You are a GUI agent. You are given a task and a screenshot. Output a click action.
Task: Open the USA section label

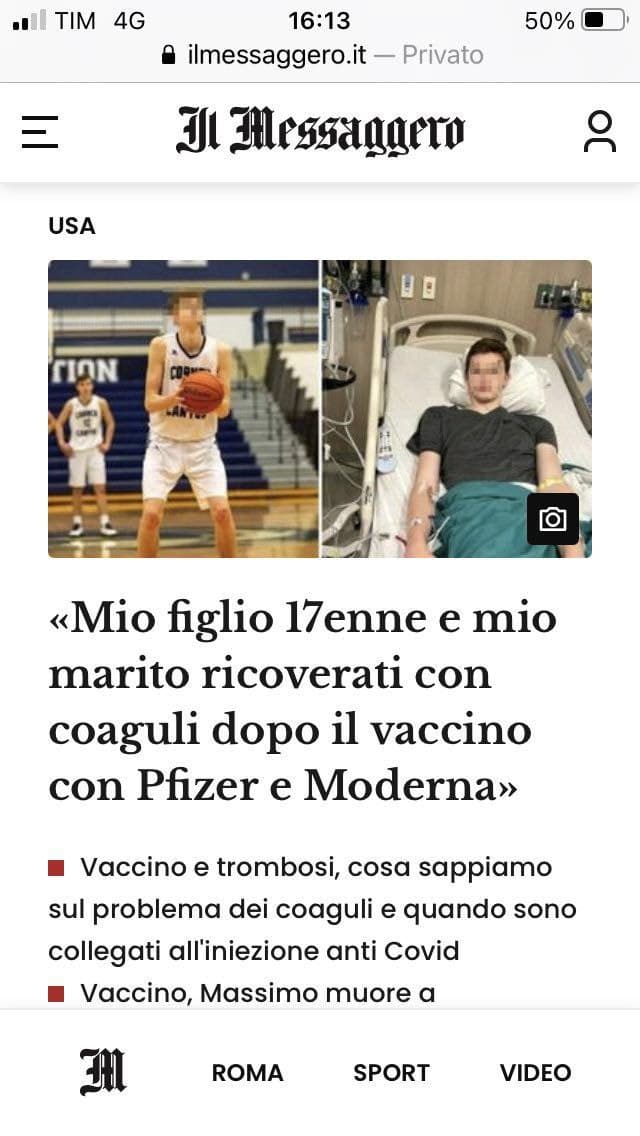[72, 226]
